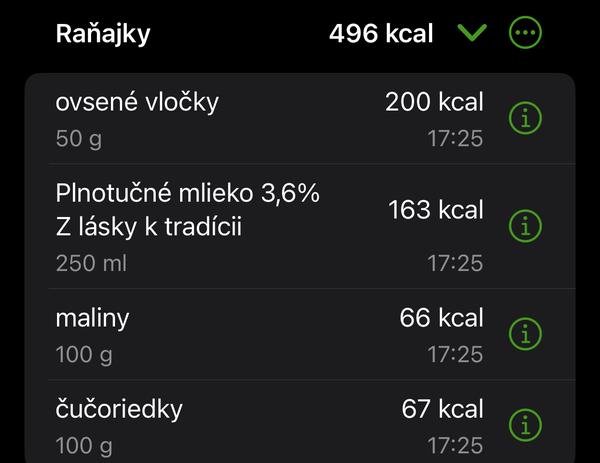The image size is (600, 463).
Task: Show info for ovsené vločky
Action: (525, 119)
